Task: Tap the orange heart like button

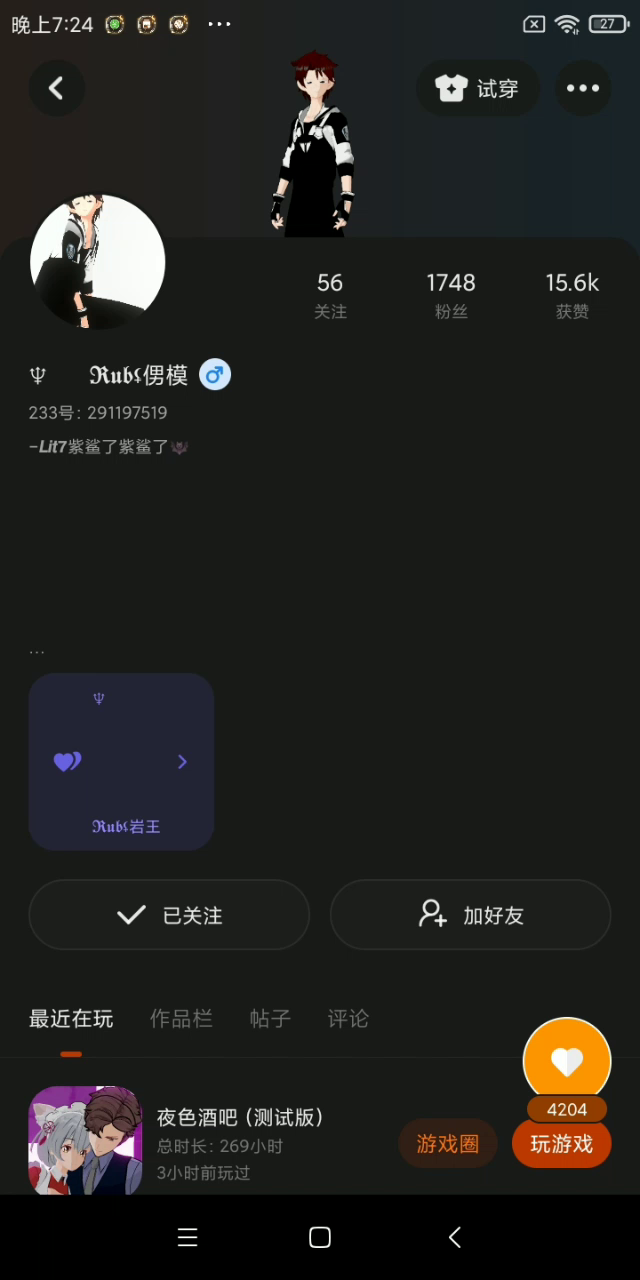Action: click(567, 1062)
